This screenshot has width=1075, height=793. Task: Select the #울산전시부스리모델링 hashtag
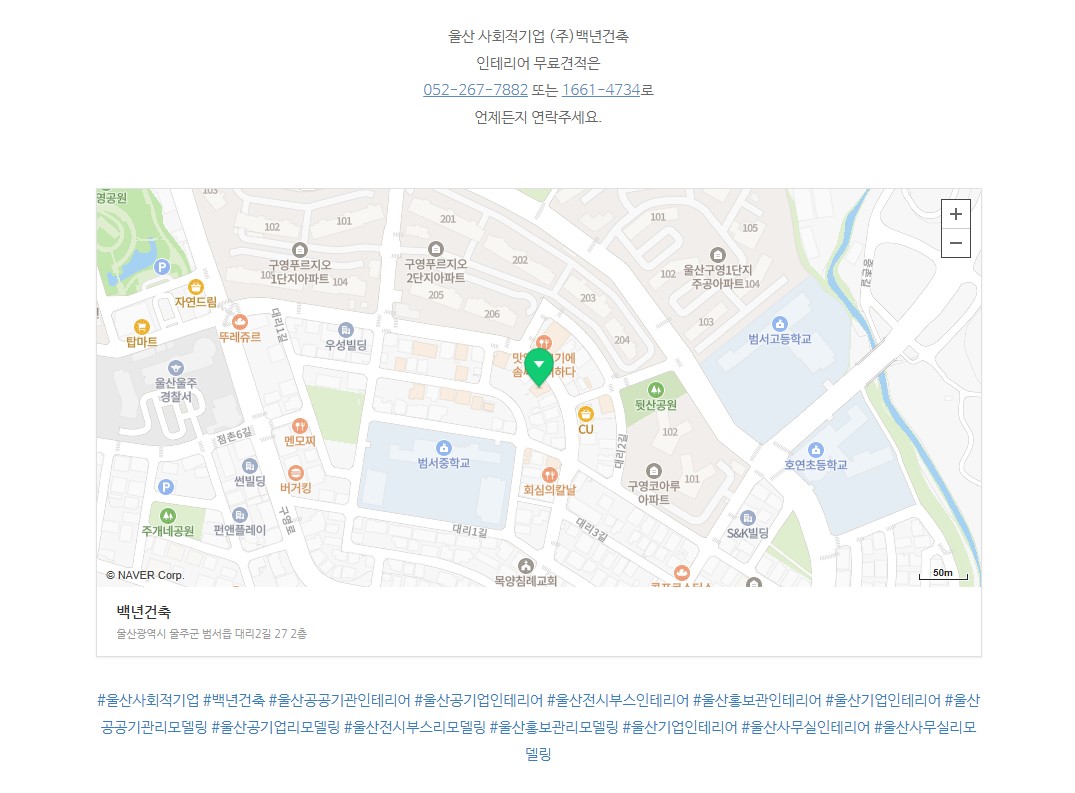pyautogui.click(x=414, y=727)
